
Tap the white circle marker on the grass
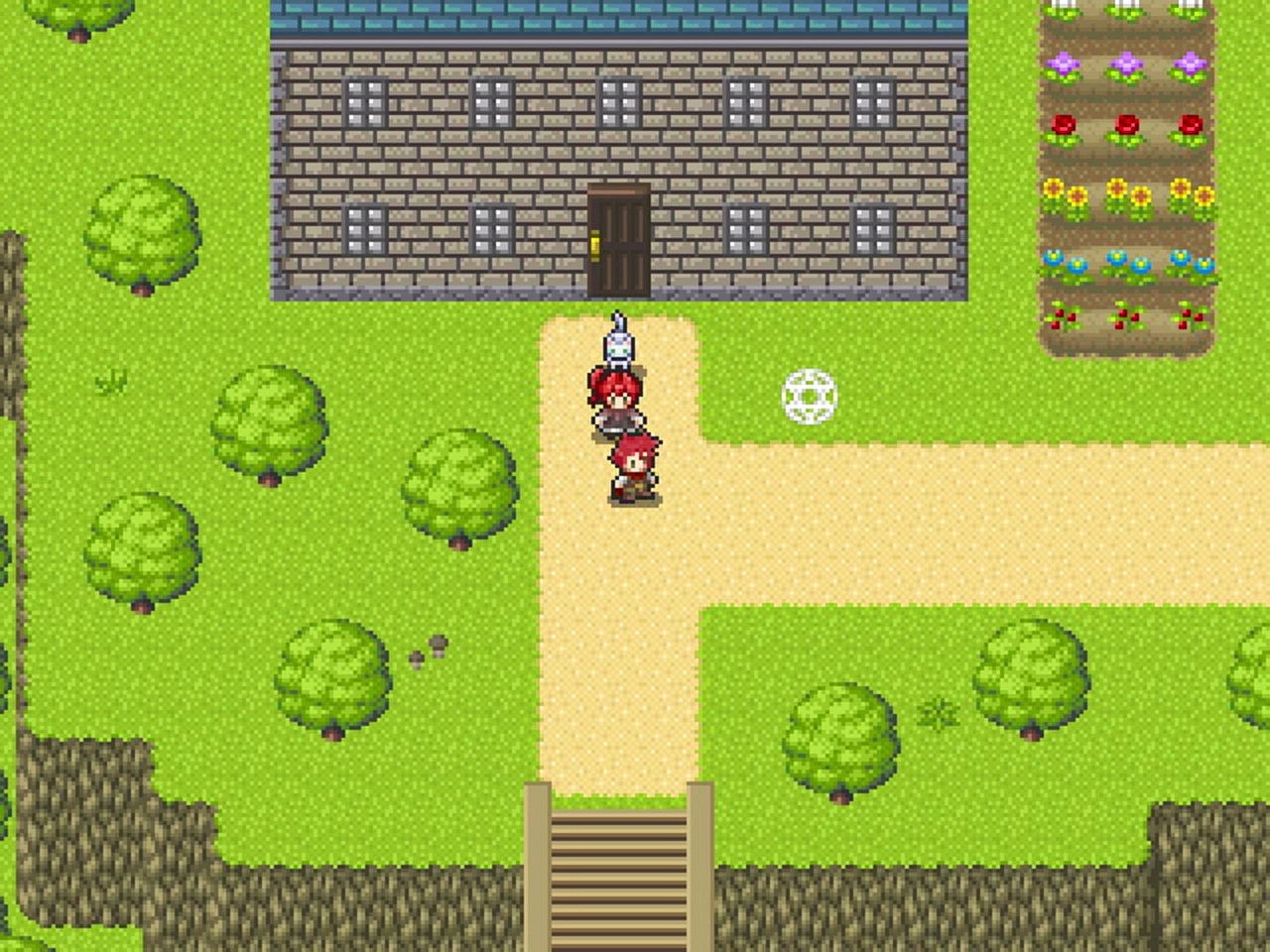pyautogui.click(x=809, y=397)
